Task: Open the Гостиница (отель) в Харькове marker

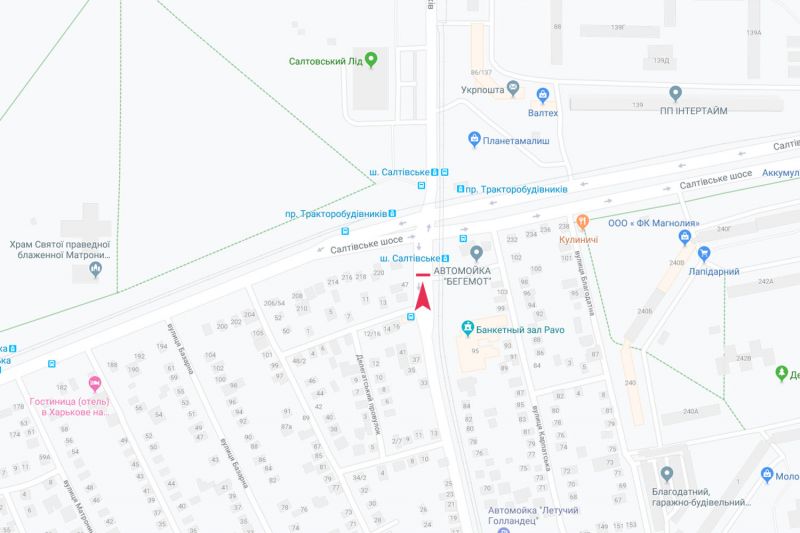Action: pyautogui.click(x=95, y=383)
